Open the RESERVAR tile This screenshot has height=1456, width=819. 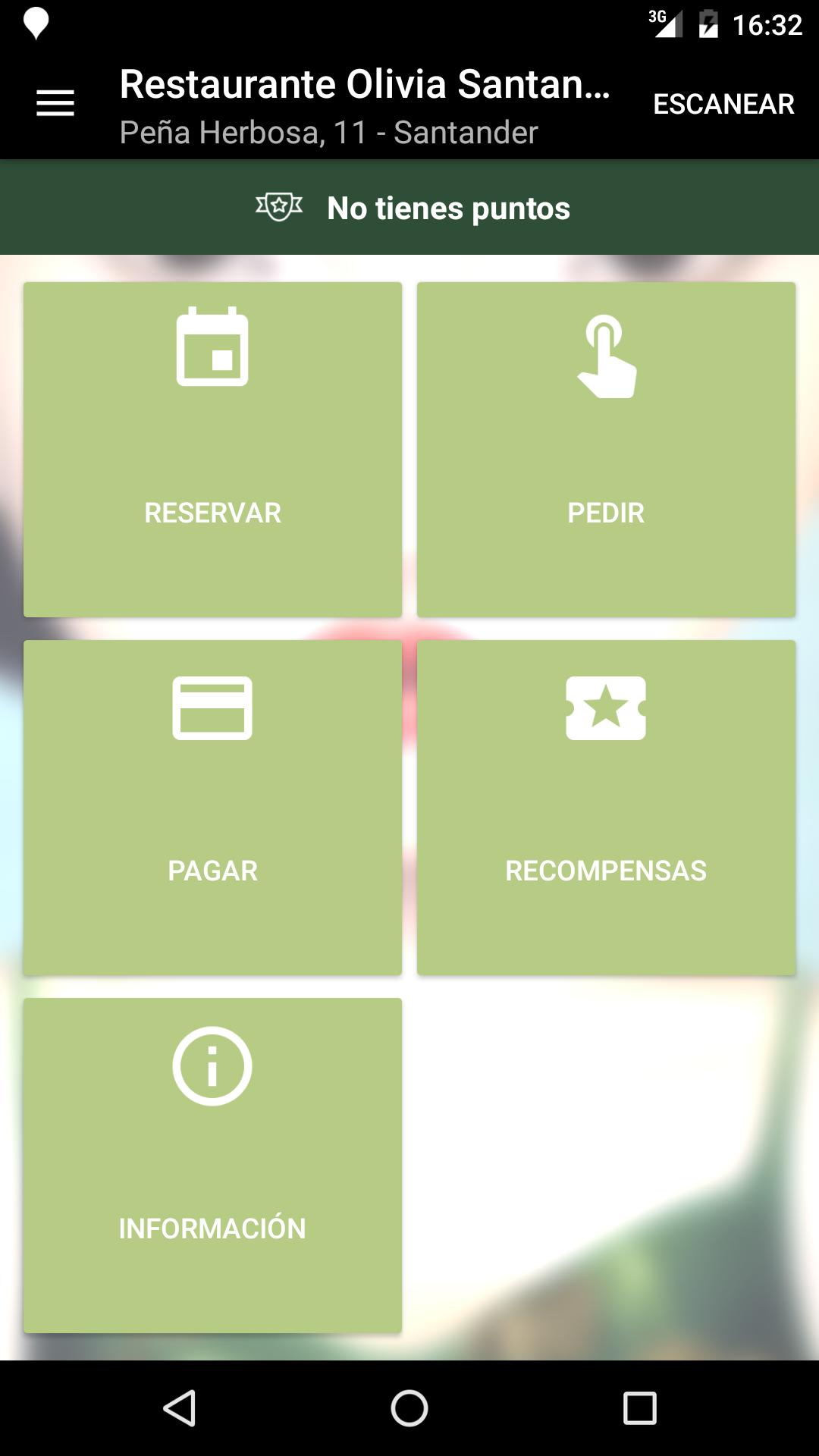point(212,450)
